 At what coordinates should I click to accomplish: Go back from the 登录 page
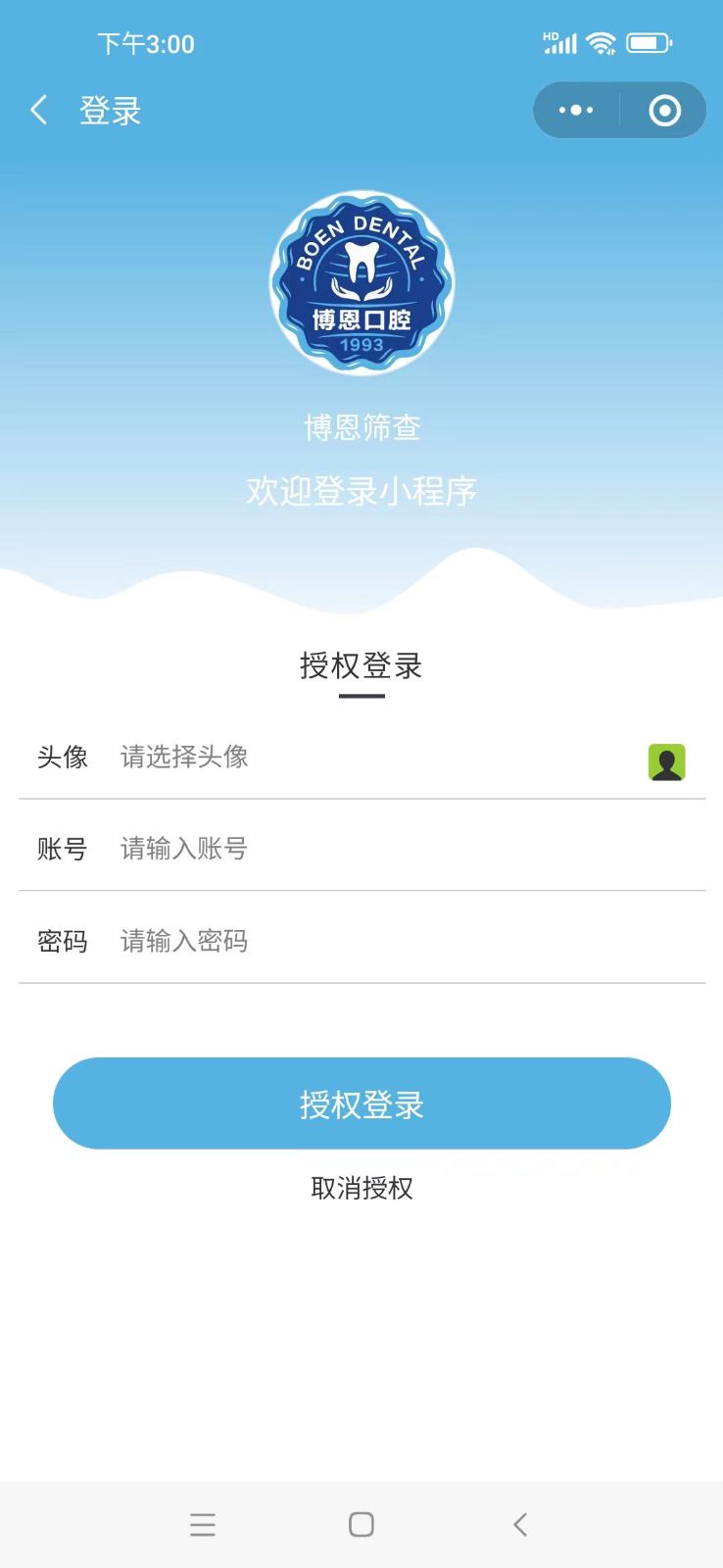[39, 110]
